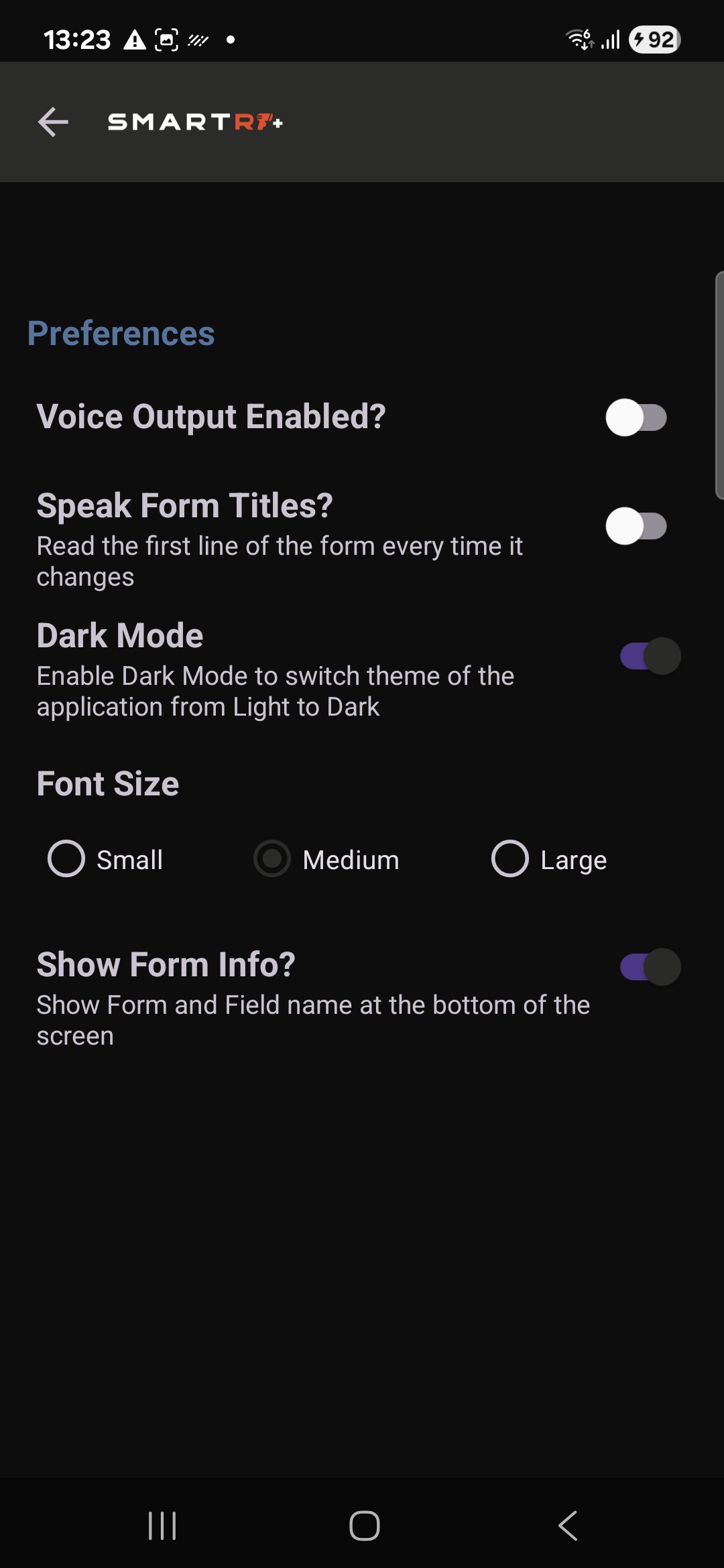
Task: Enable Voice Output
Action: 636,417
